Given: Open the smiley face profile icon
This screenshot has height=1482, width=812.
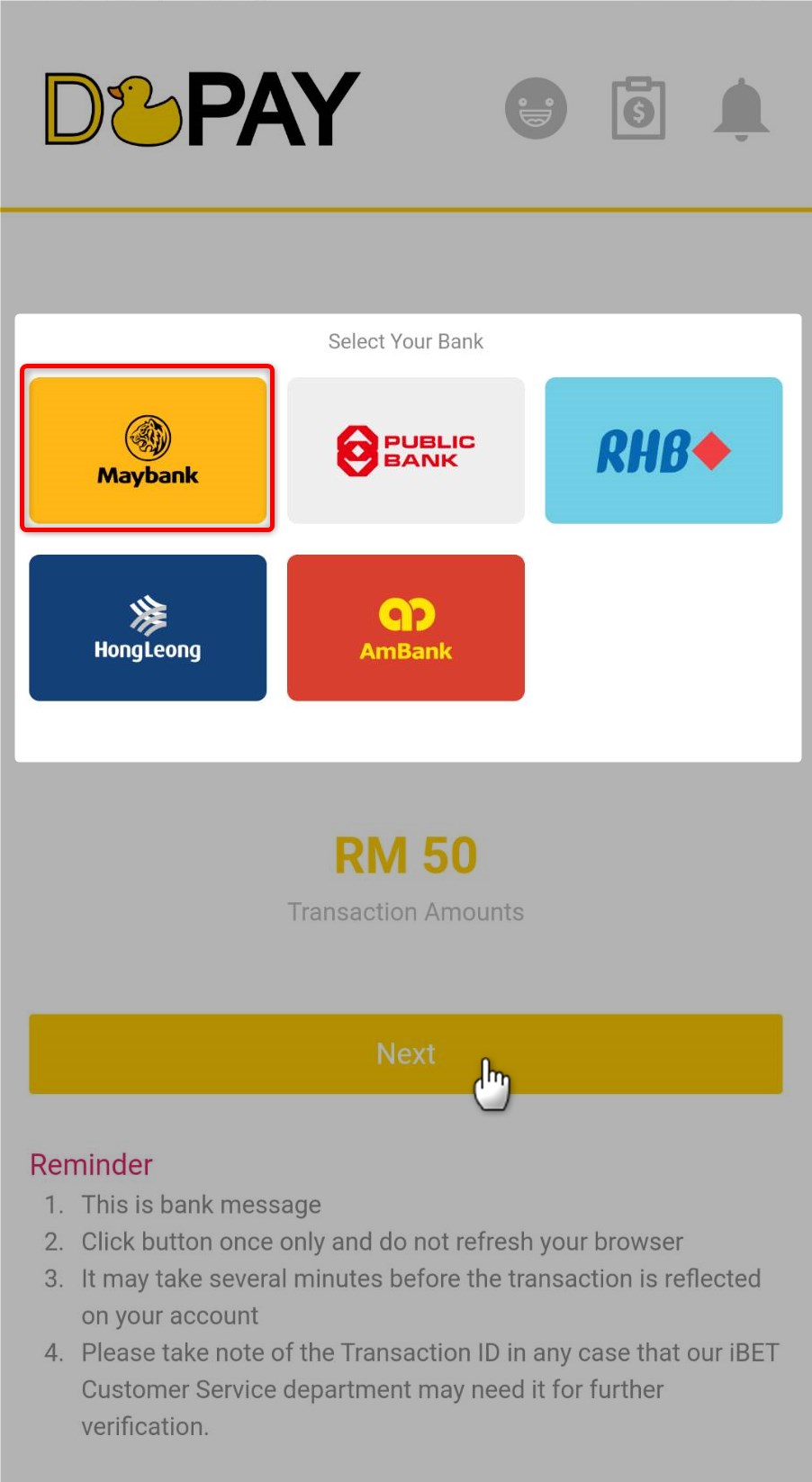Looking at the screenshot, I should tap(536, 107).
